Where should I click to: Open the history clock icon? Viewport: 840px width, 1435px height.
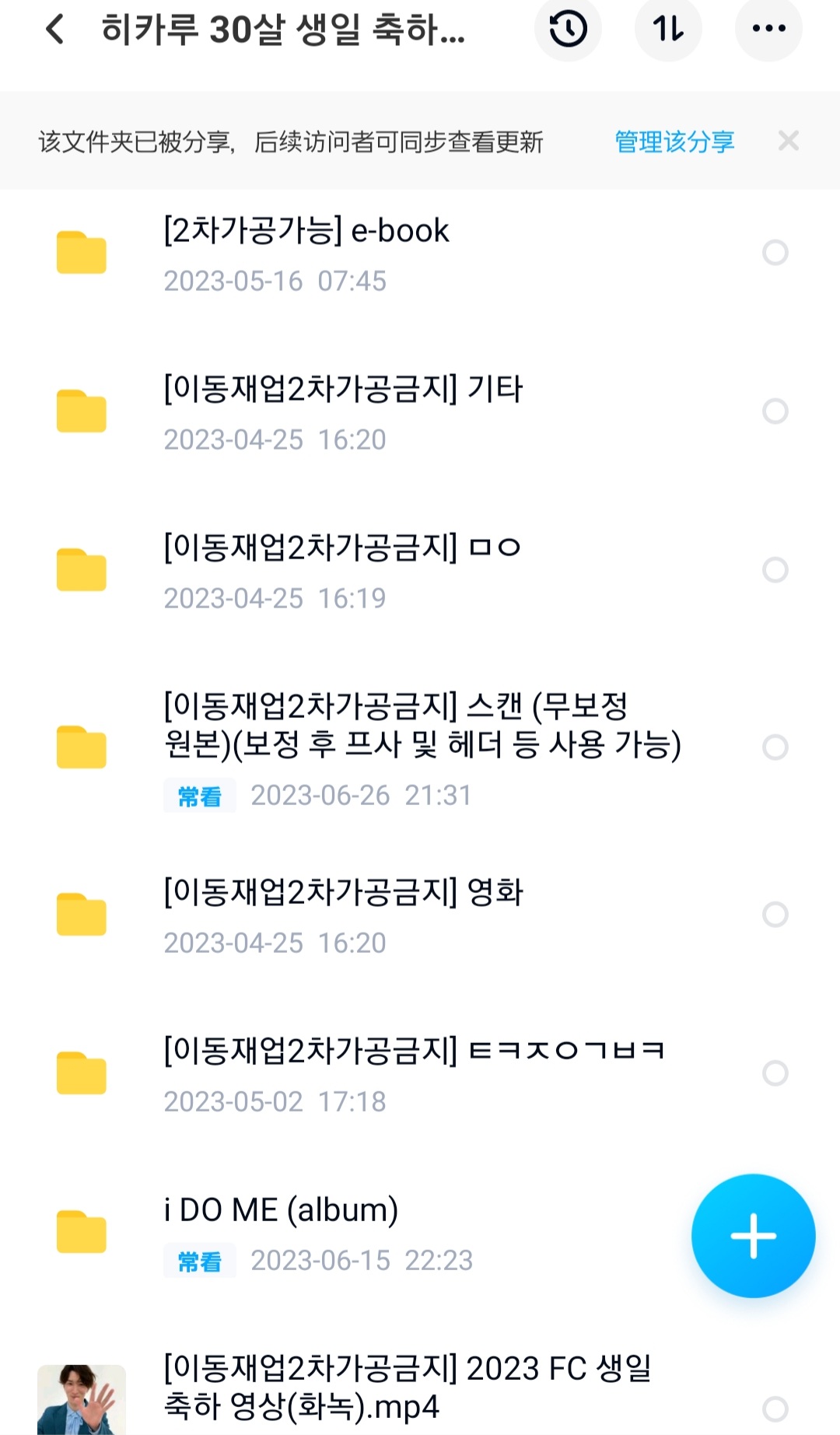[x=568, y=29]
